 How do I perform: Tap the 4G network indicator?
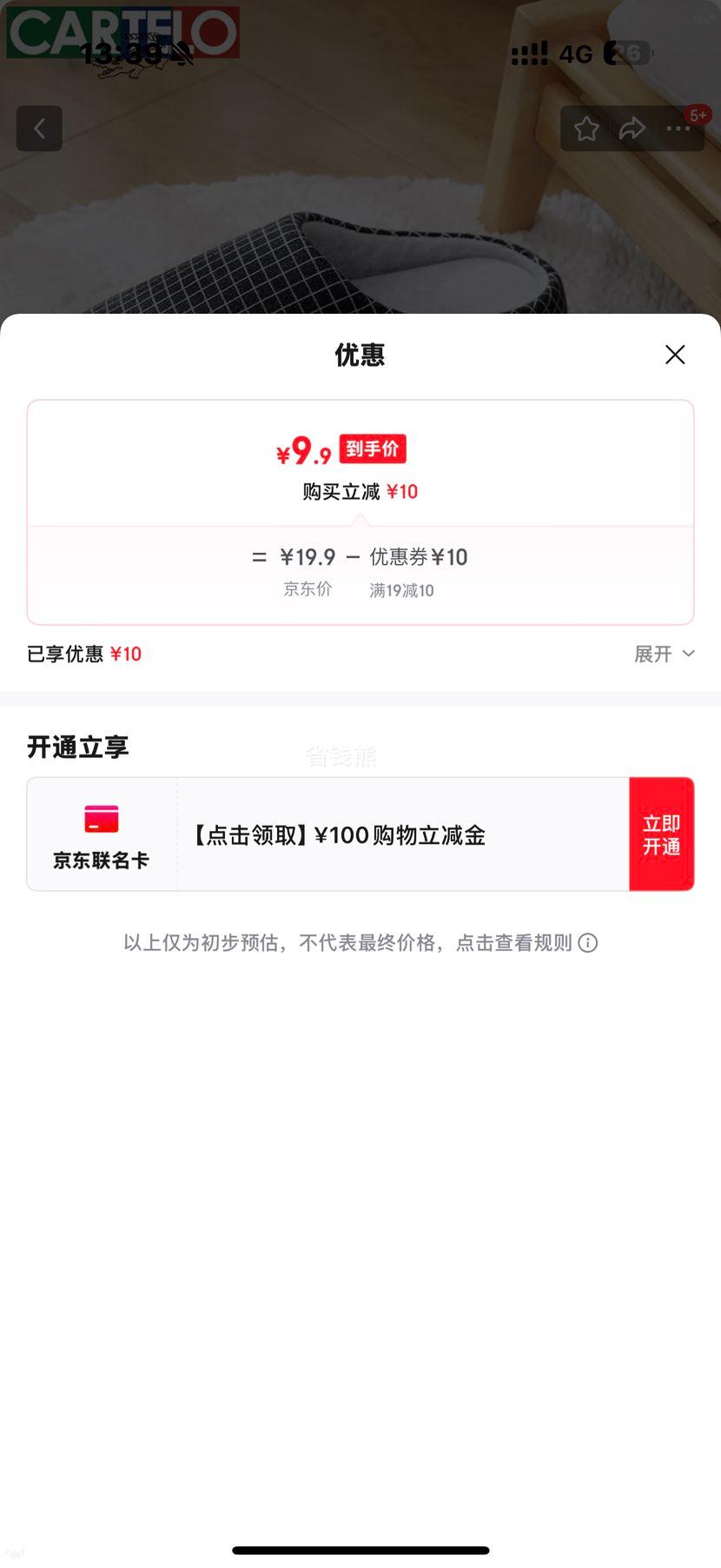[x=572, y=53]
